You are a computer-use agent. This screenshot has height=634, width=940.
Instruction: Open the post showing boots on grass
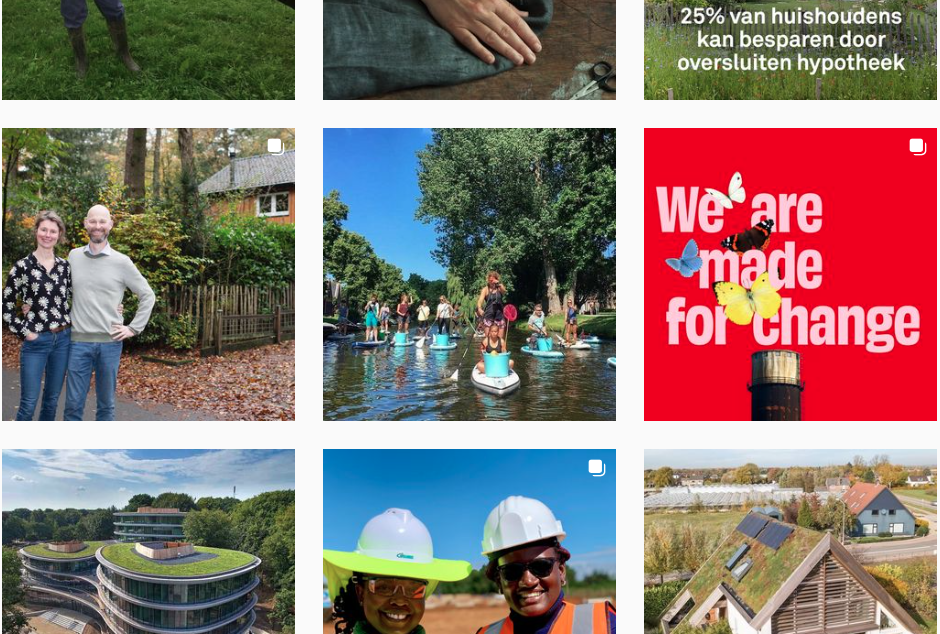tap(148, 50)
